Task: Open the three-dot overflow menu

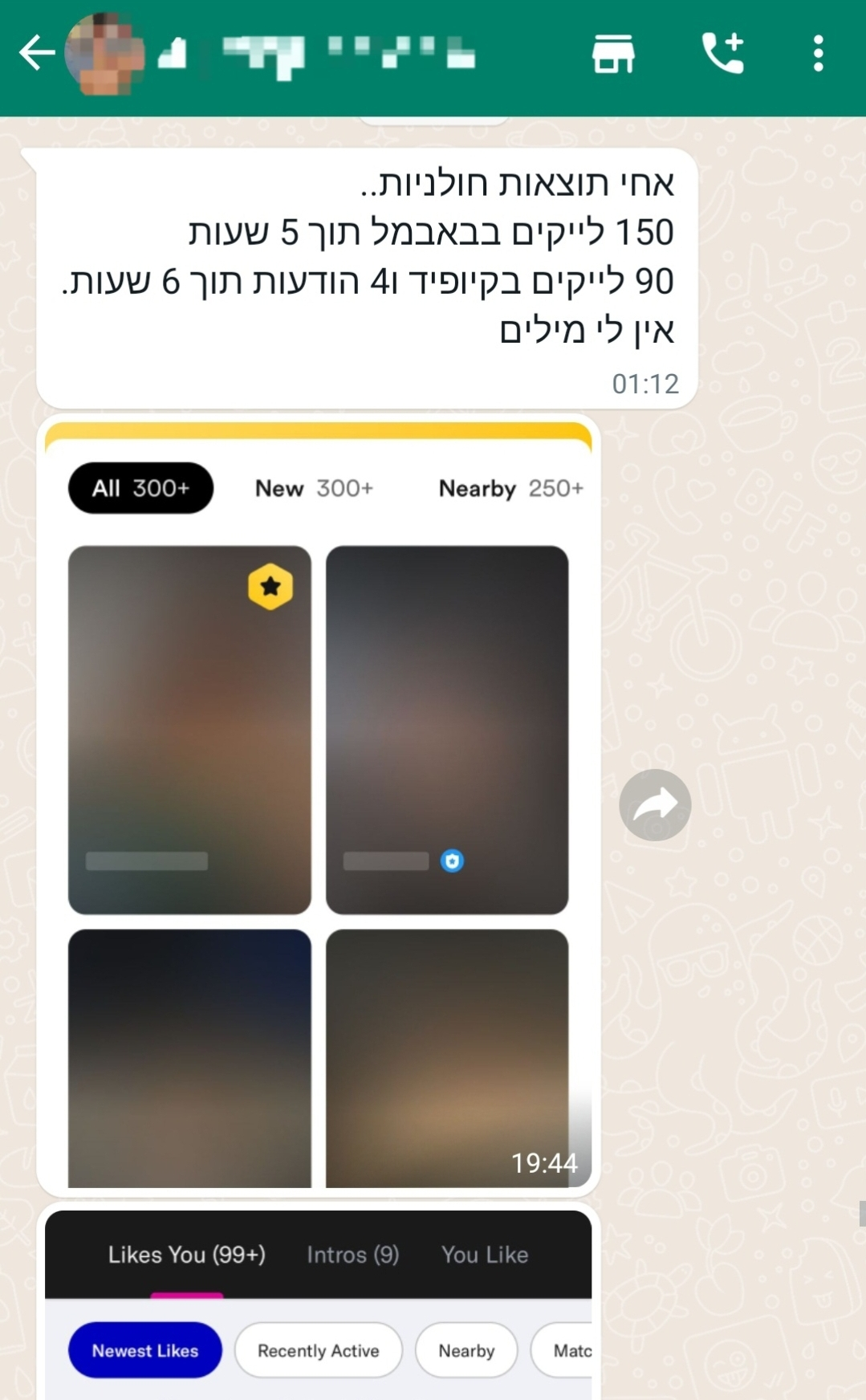Action: tap(818, 54)
